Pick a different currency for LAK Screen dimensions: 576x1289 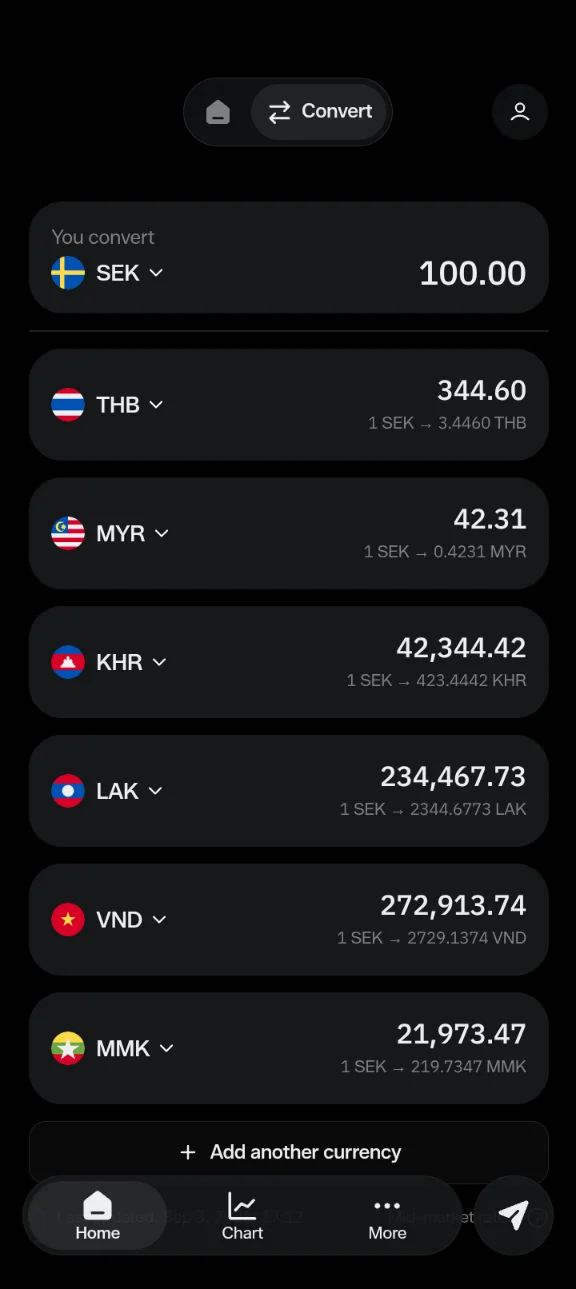coord(107,791)
